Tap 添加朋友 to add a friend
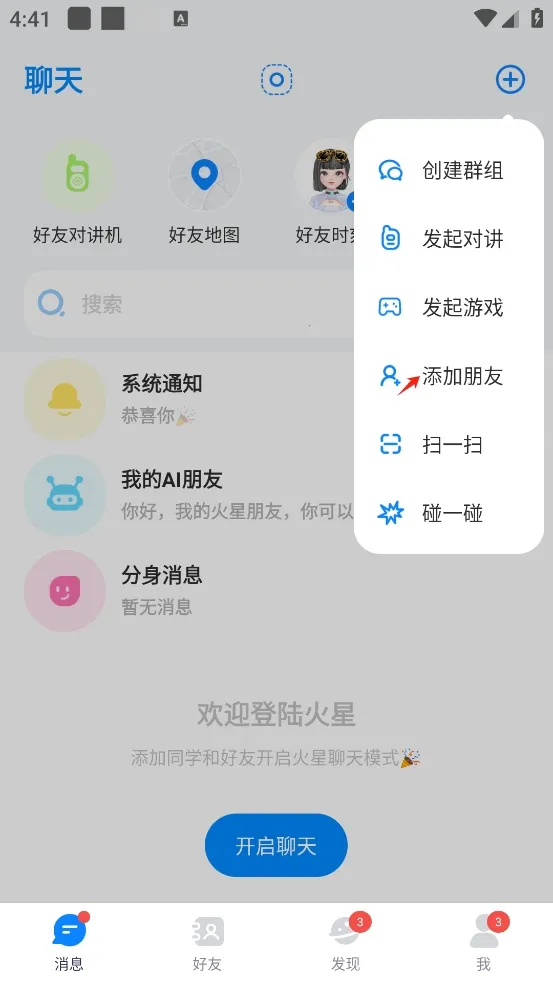This screenshot has height=983, width=553. [448, 376]
